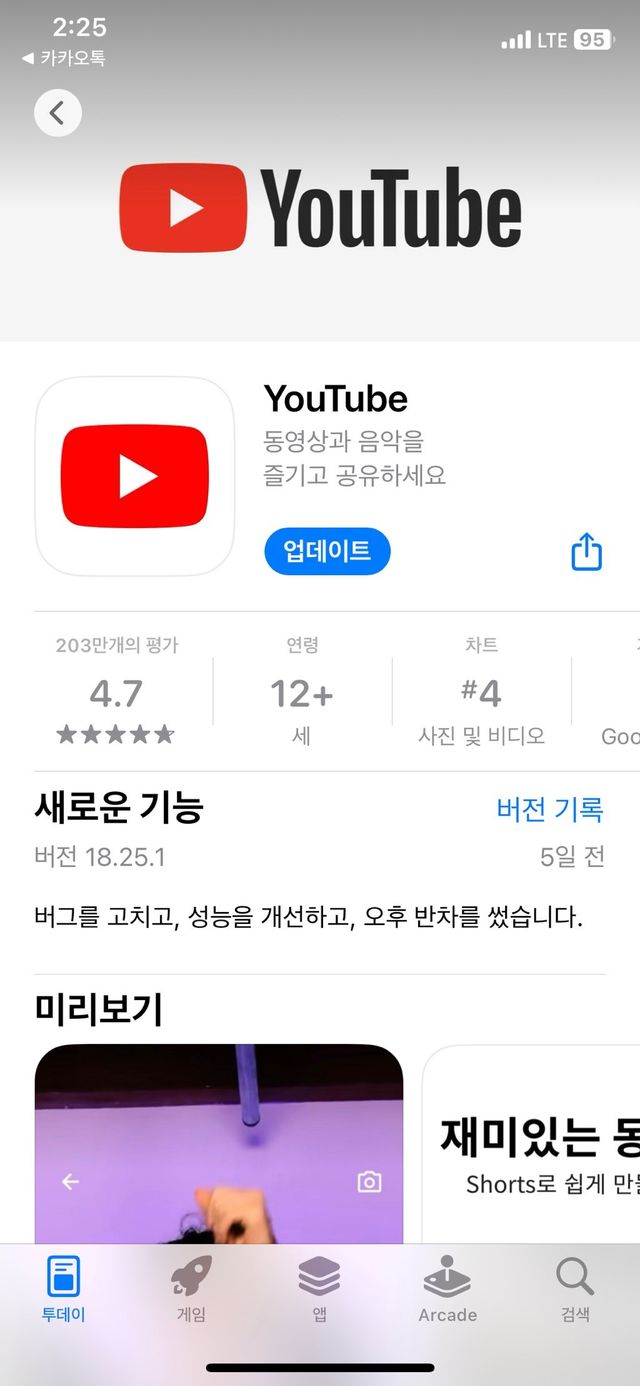Screen dimensions: 640x1386
Task: Share the YouTube app page
Action: (x=587, y=551)
